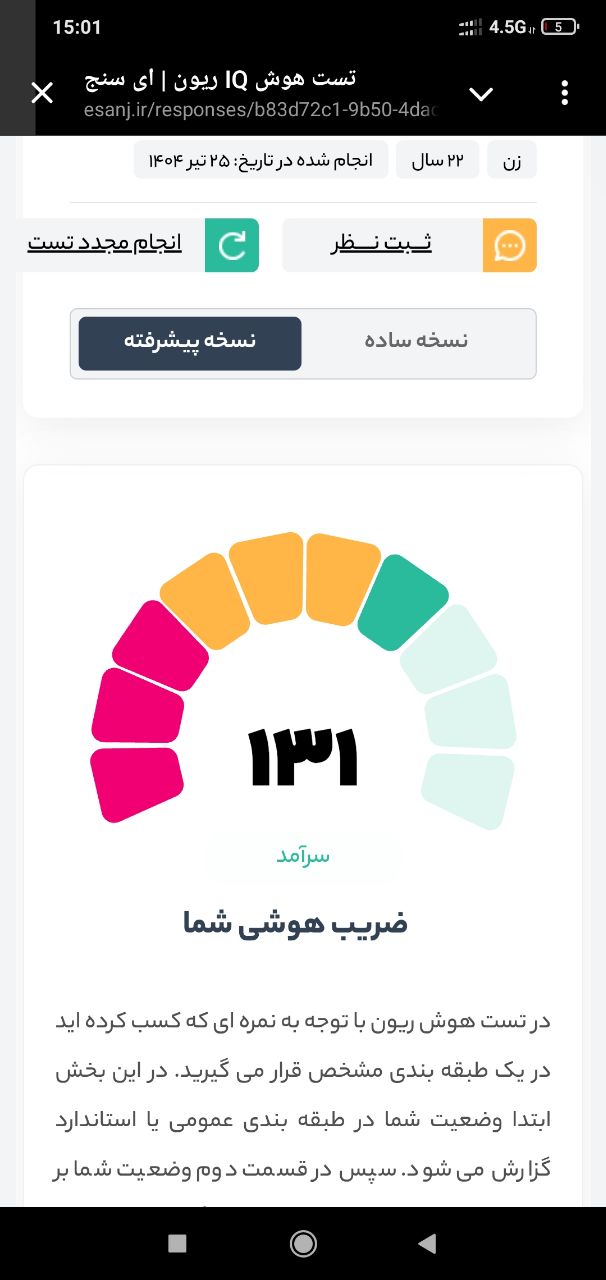Tap the ثبت نظر comment button
The height and width of the screenshot is (1280, 606).
coord(410,245)
